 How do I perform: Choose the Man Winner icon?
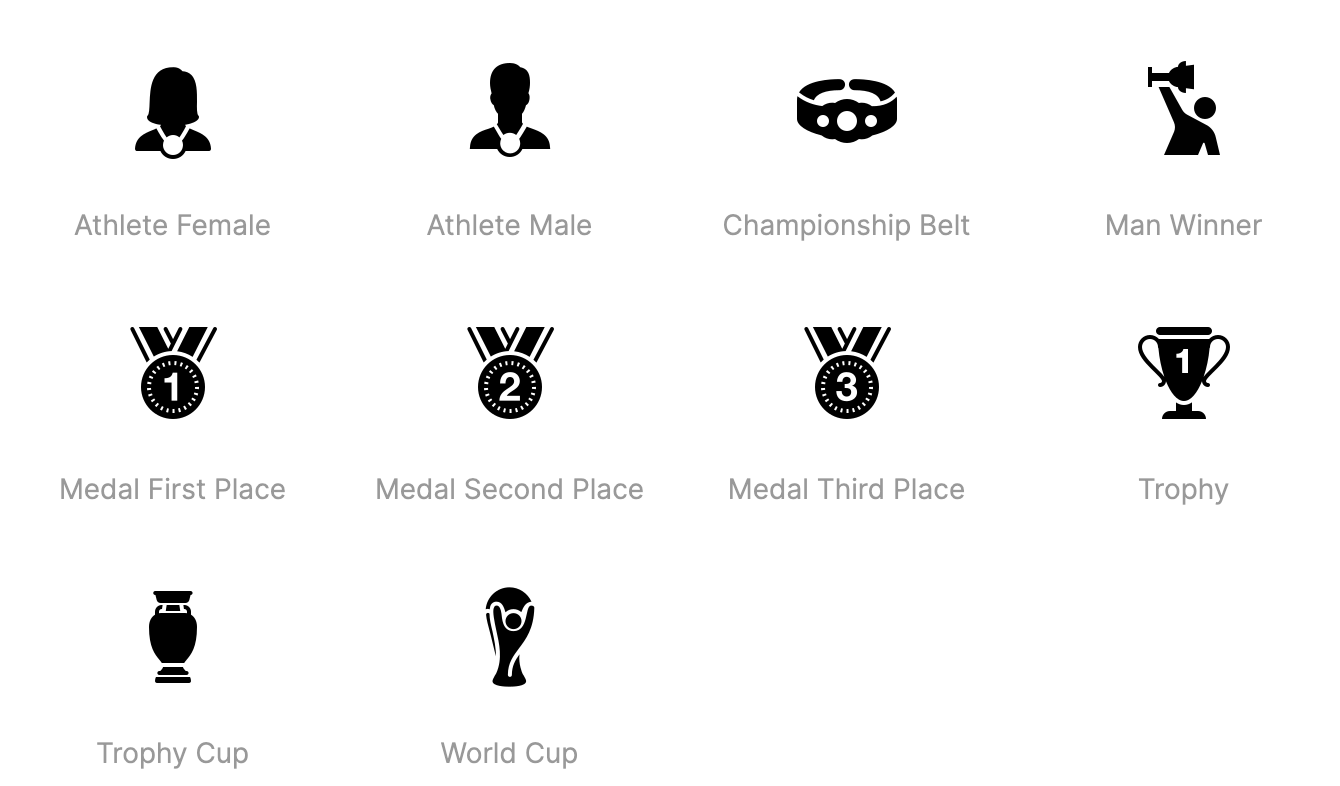pos(1184,109)
